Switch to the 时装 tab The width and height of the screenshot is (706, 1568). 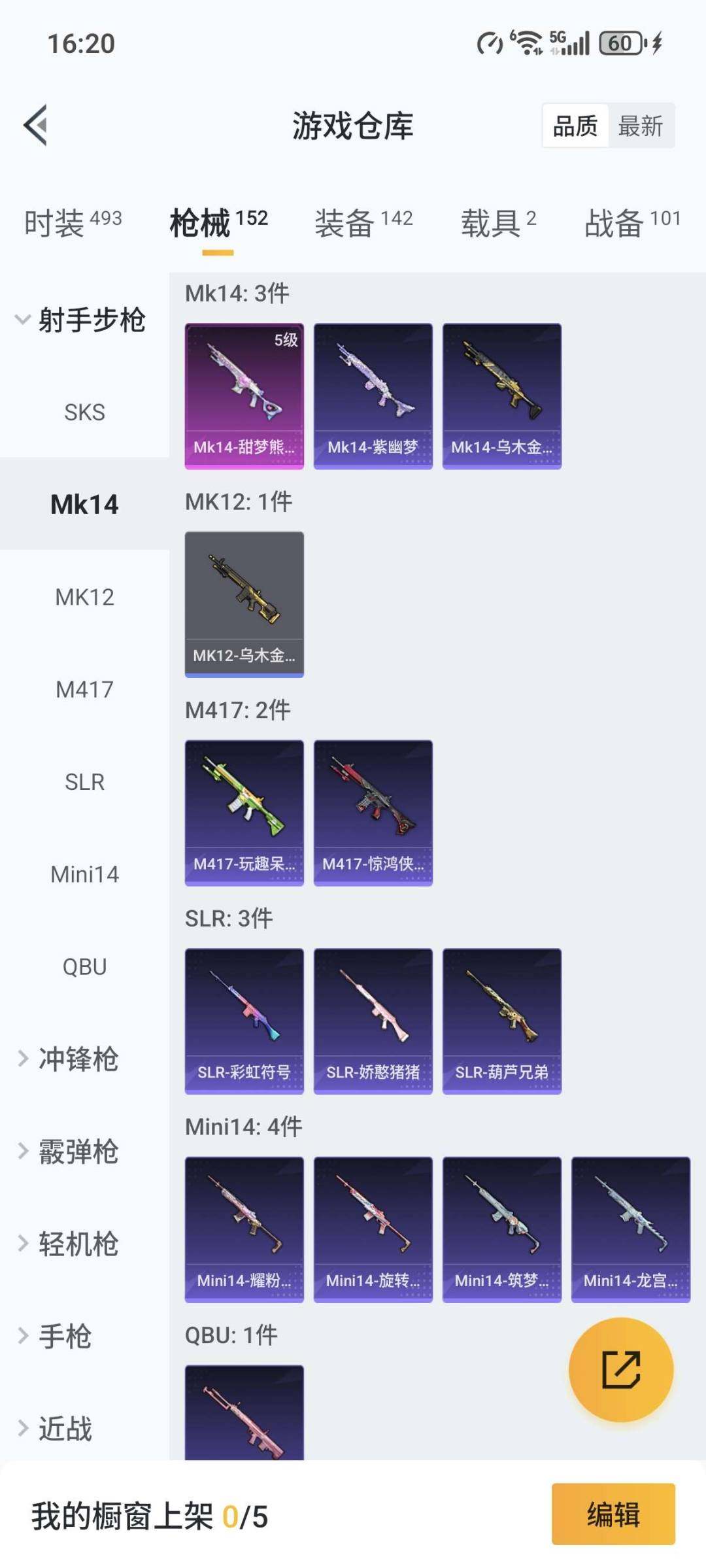(73, 223)
